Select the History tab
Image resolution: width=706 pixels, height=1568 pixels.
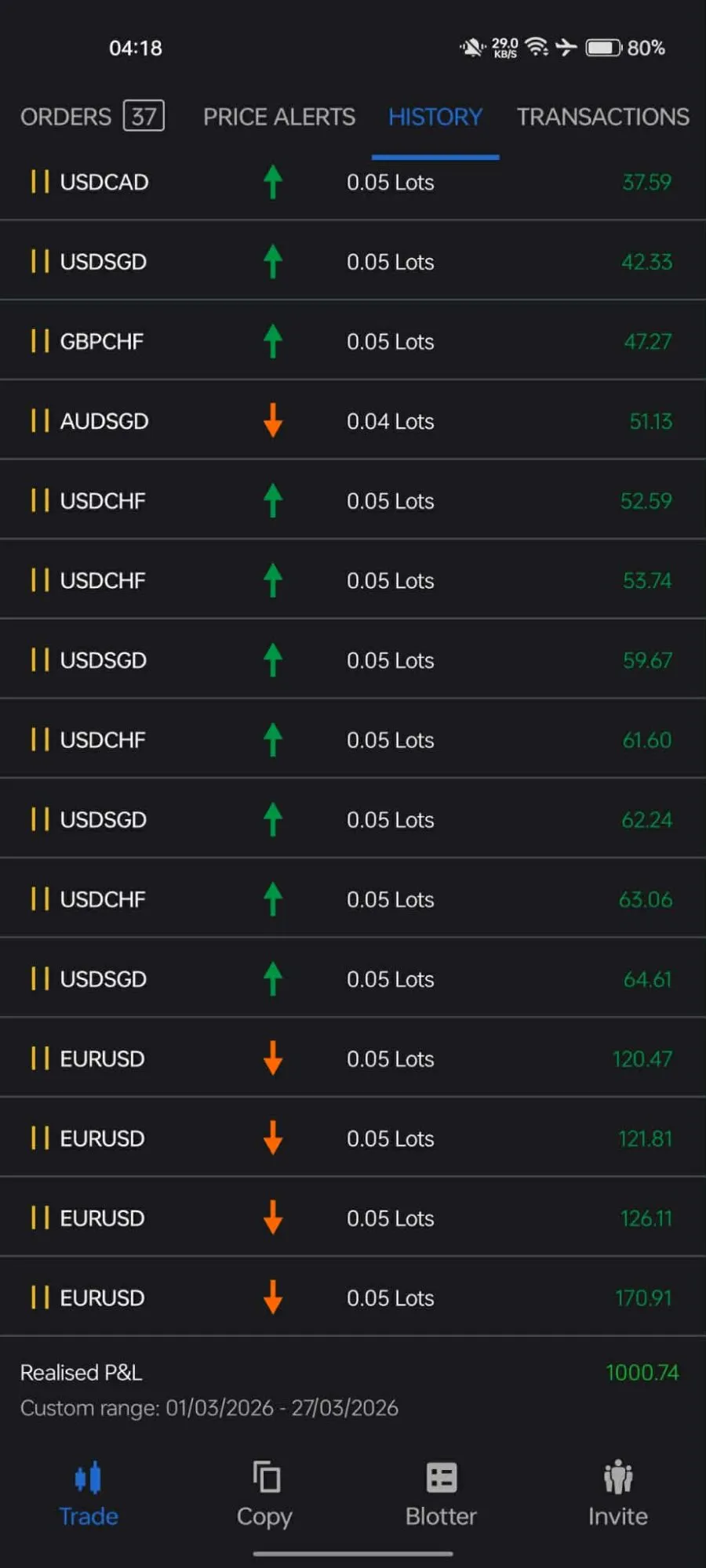point(435,117)
